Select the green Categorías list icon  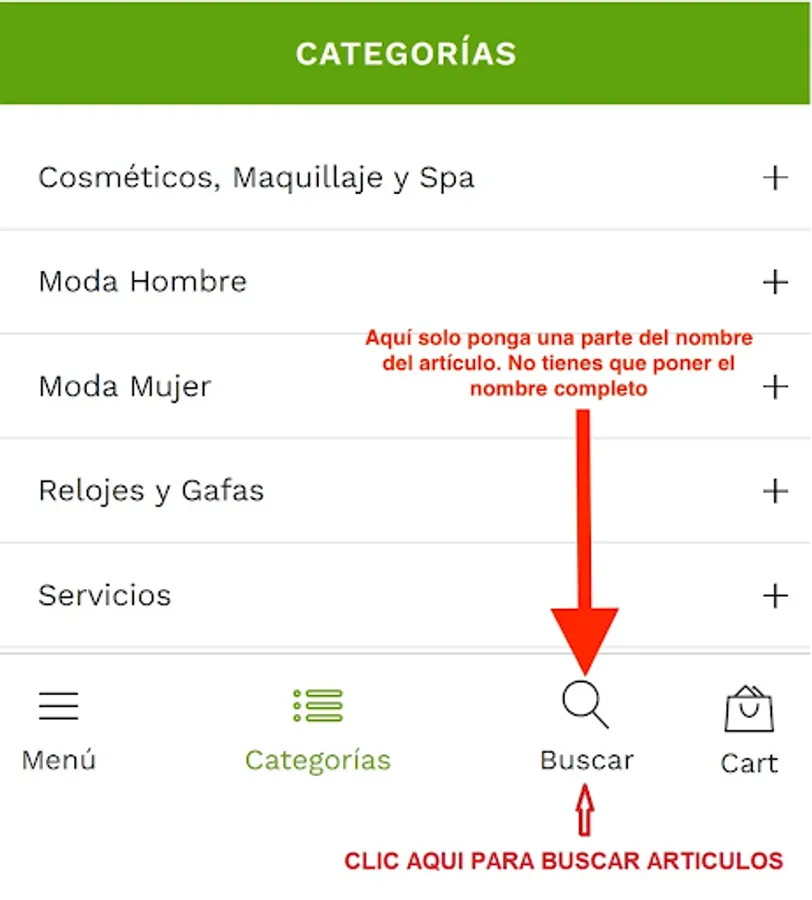click(319, 706)
